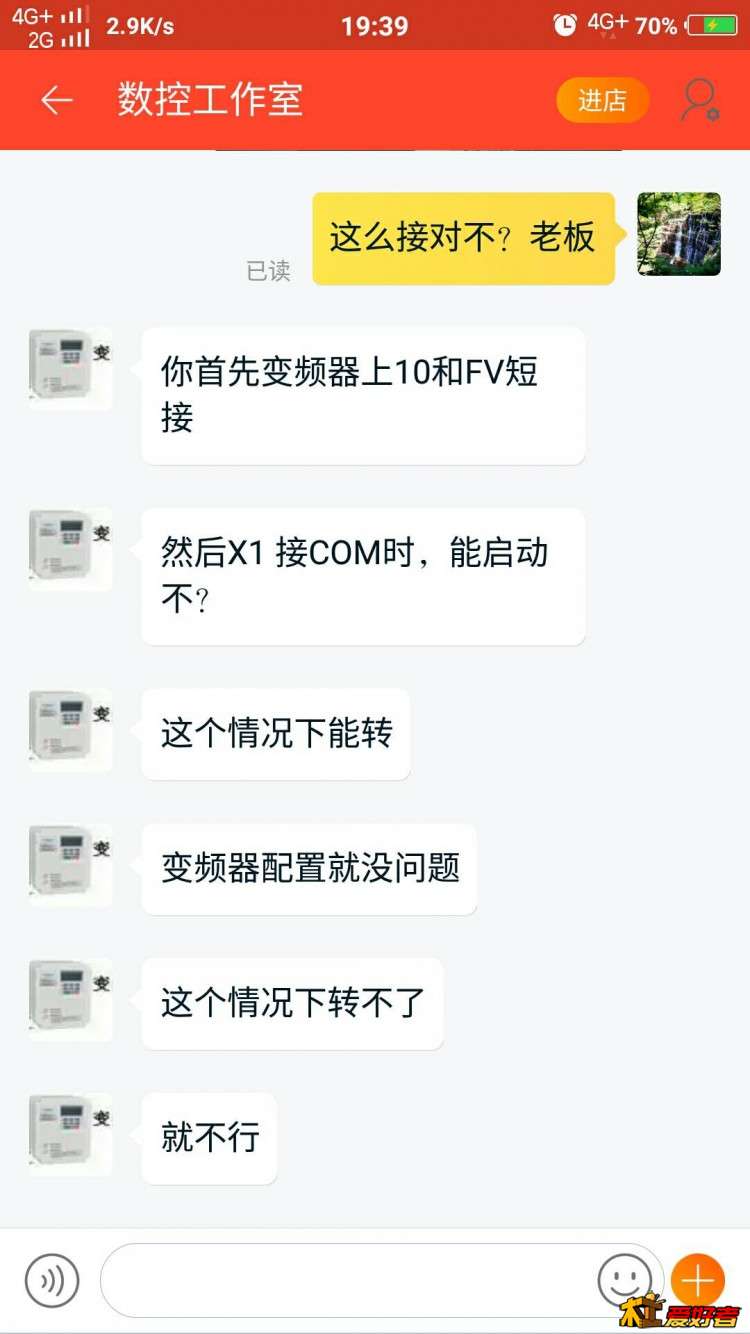This screenshot has width=750, height=1334.
Task: Open the contact settings profile icon
Action: point(699,100)
